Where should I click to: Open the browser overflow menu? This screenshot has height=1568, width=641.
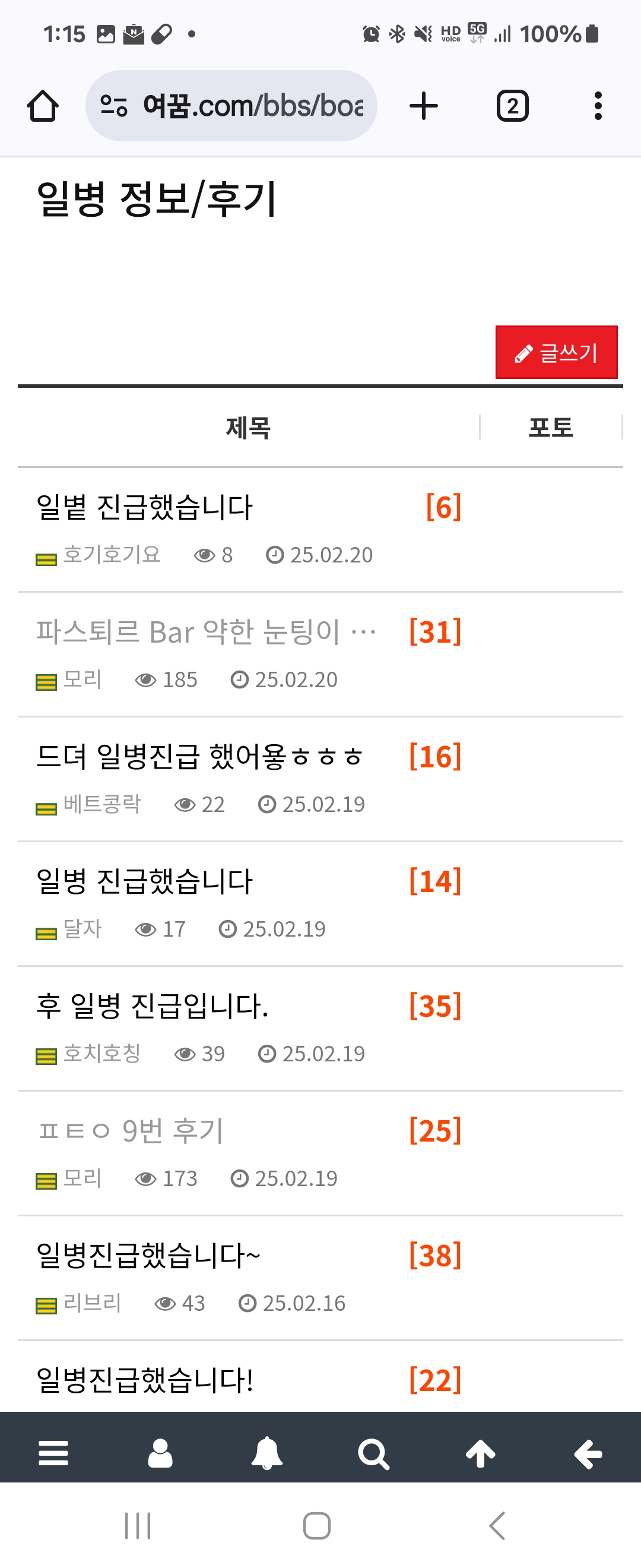(598, 106)
